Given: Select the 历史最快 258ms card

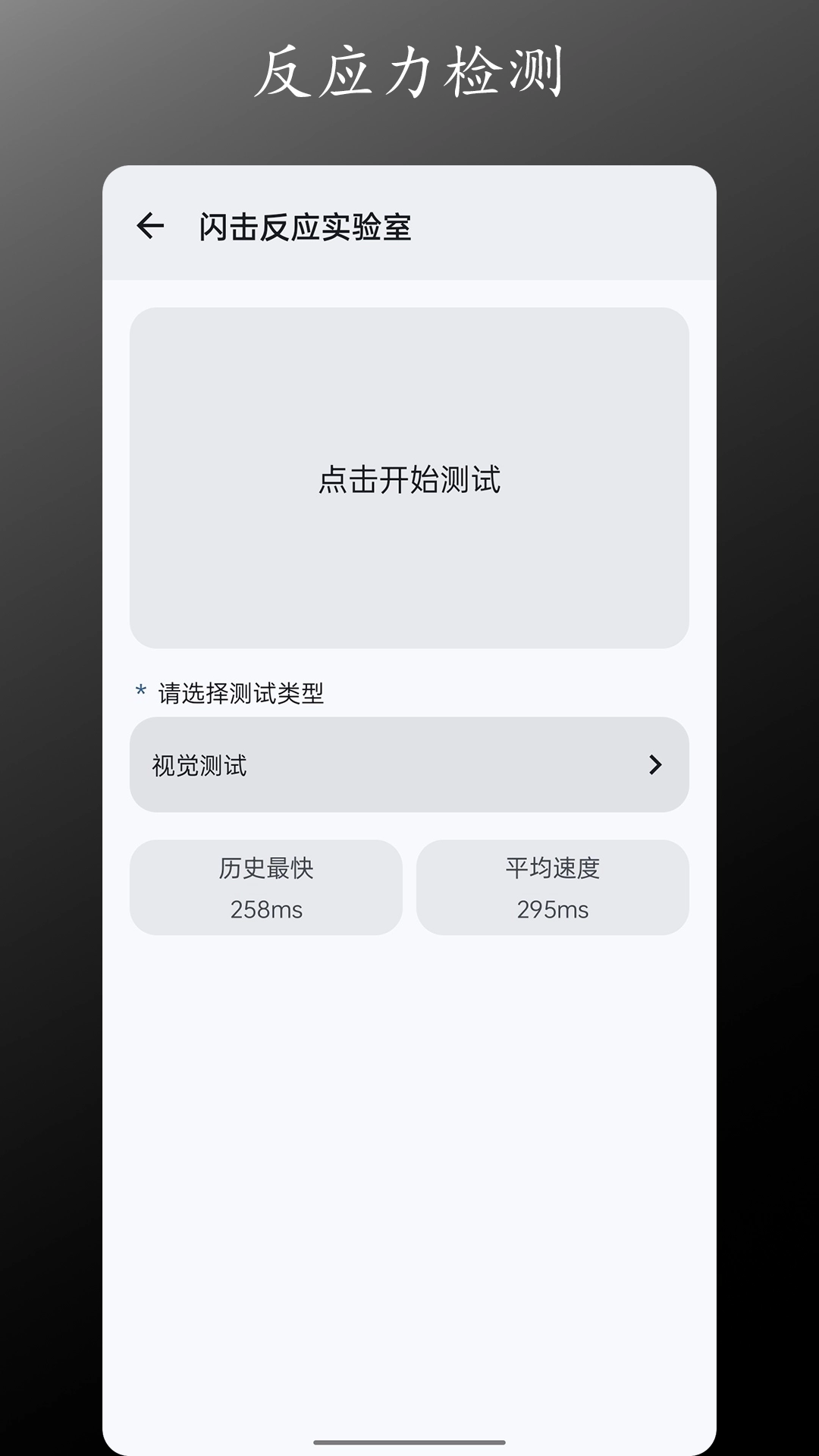Looking at the screenshot, I should point(267,889).
